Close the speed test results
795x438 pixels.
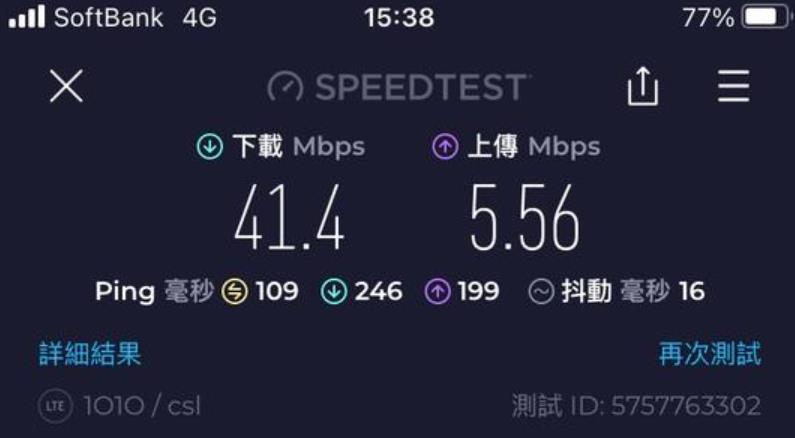pos(66,88)
